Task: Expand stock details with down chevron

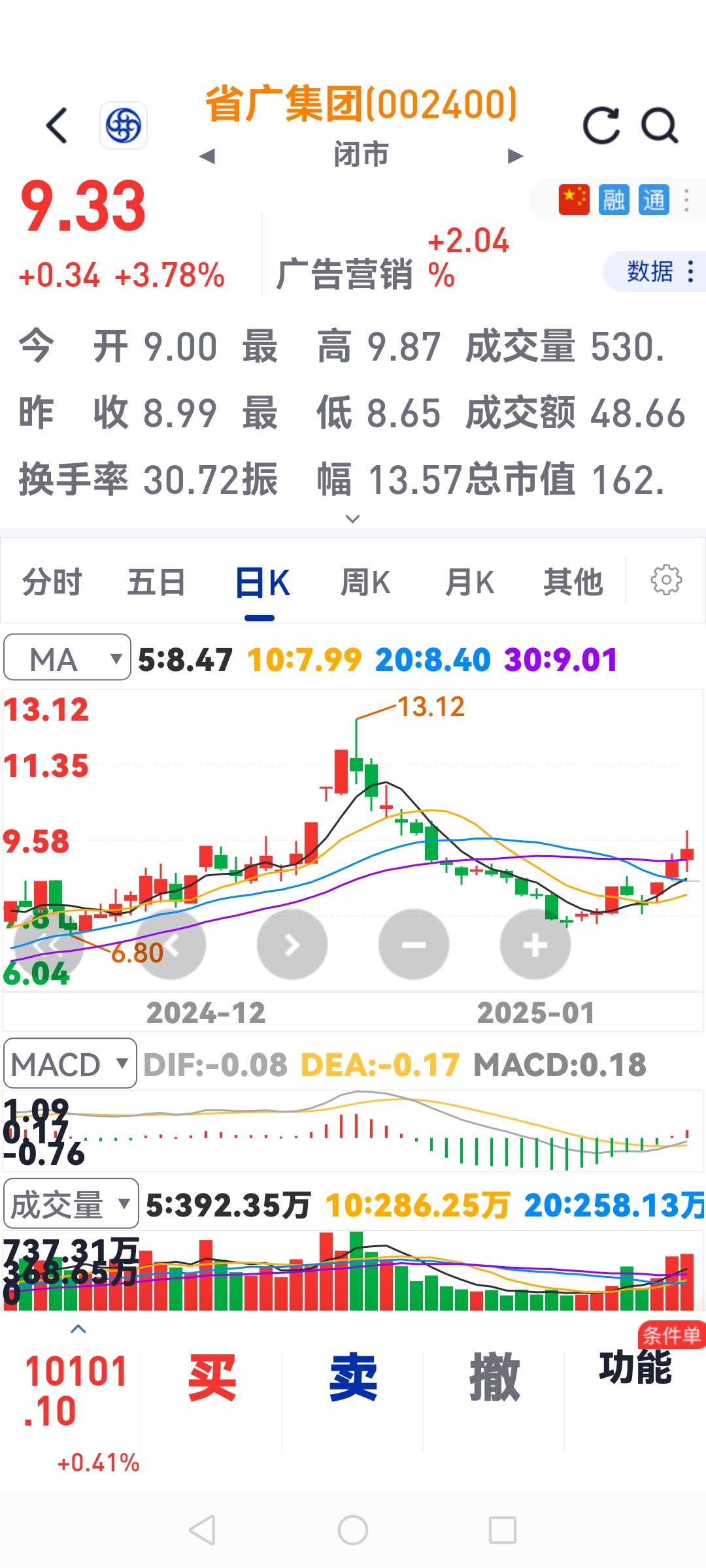Action: coord(353,518)
